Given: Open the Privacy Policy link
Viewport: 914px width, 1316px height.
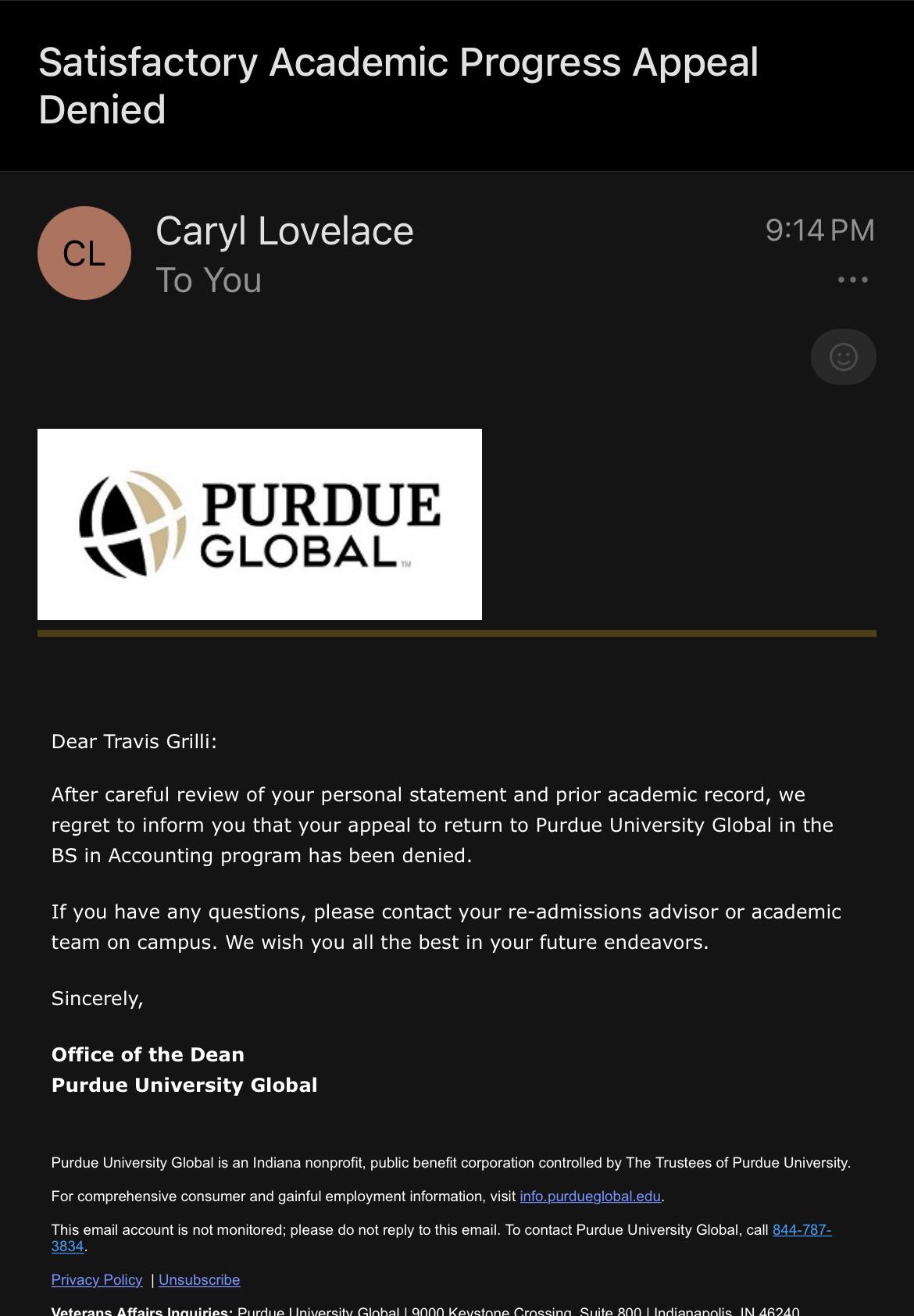Looking at the screenshot, I should point(97,1279).
